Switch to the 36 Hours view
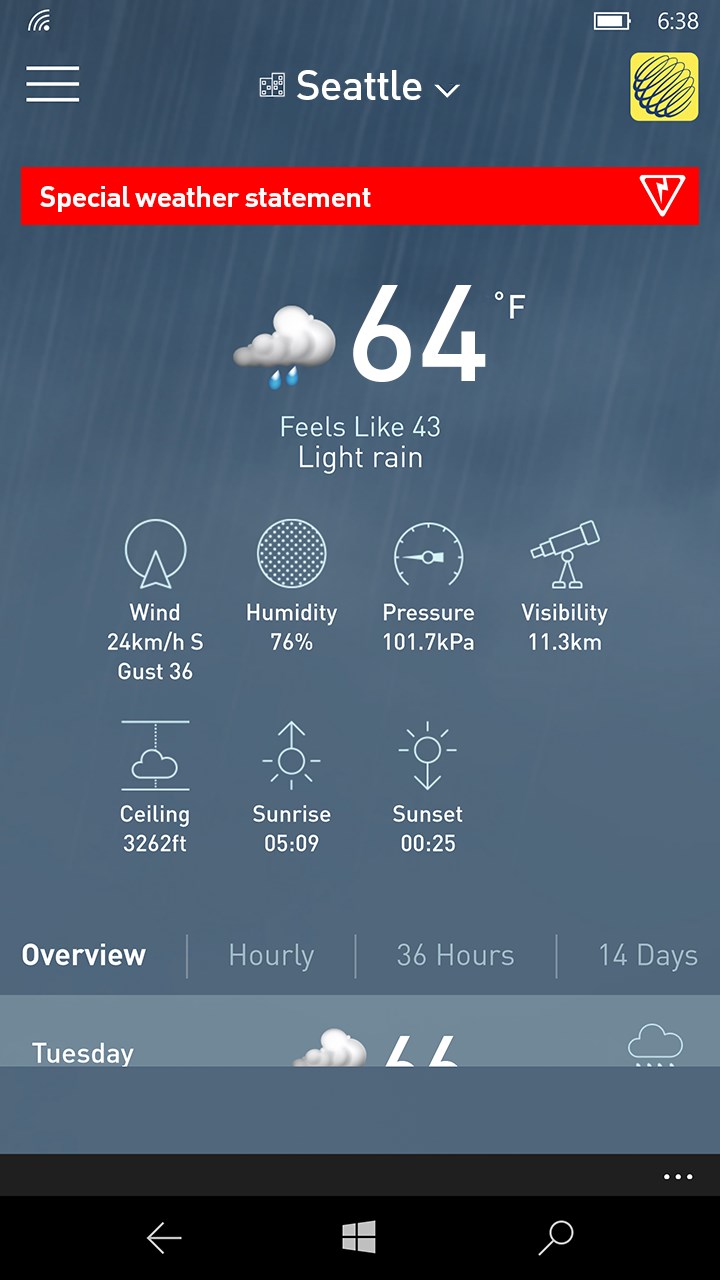The image size is (720, 1280). click(x=455, y=955)
